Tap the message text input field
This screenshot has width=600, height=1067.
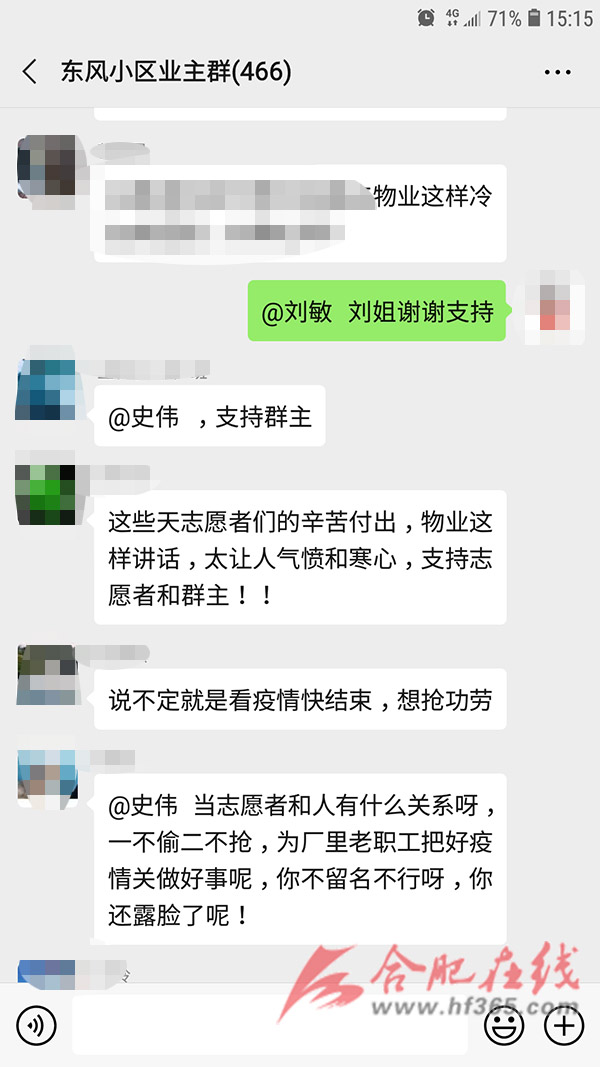tap(270, 1025)
